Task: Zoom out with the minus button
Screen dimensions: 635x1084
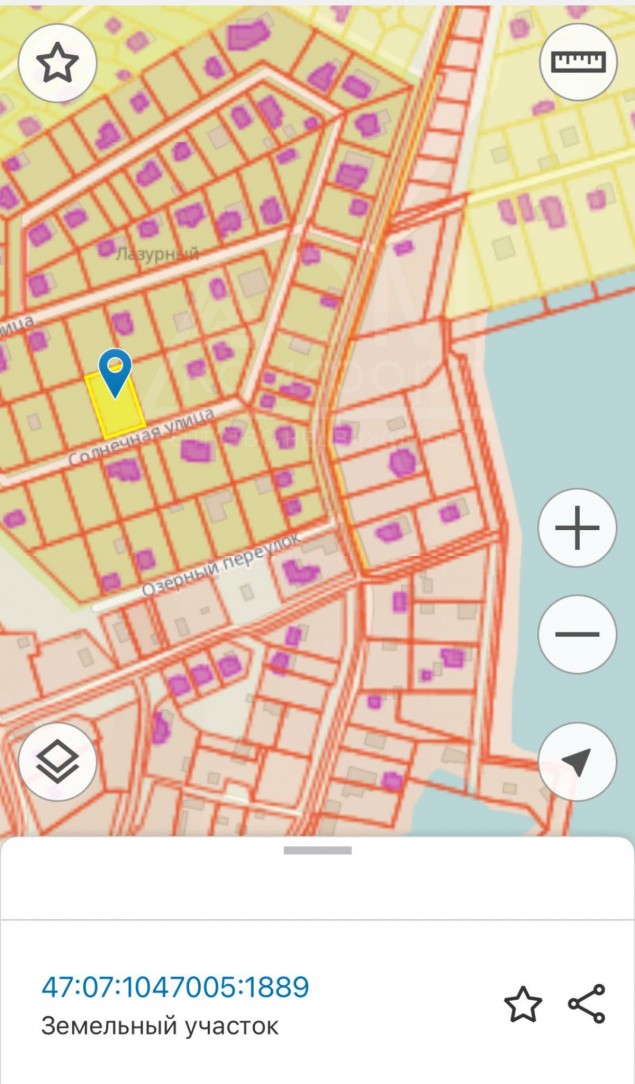Action: point(577,634)
